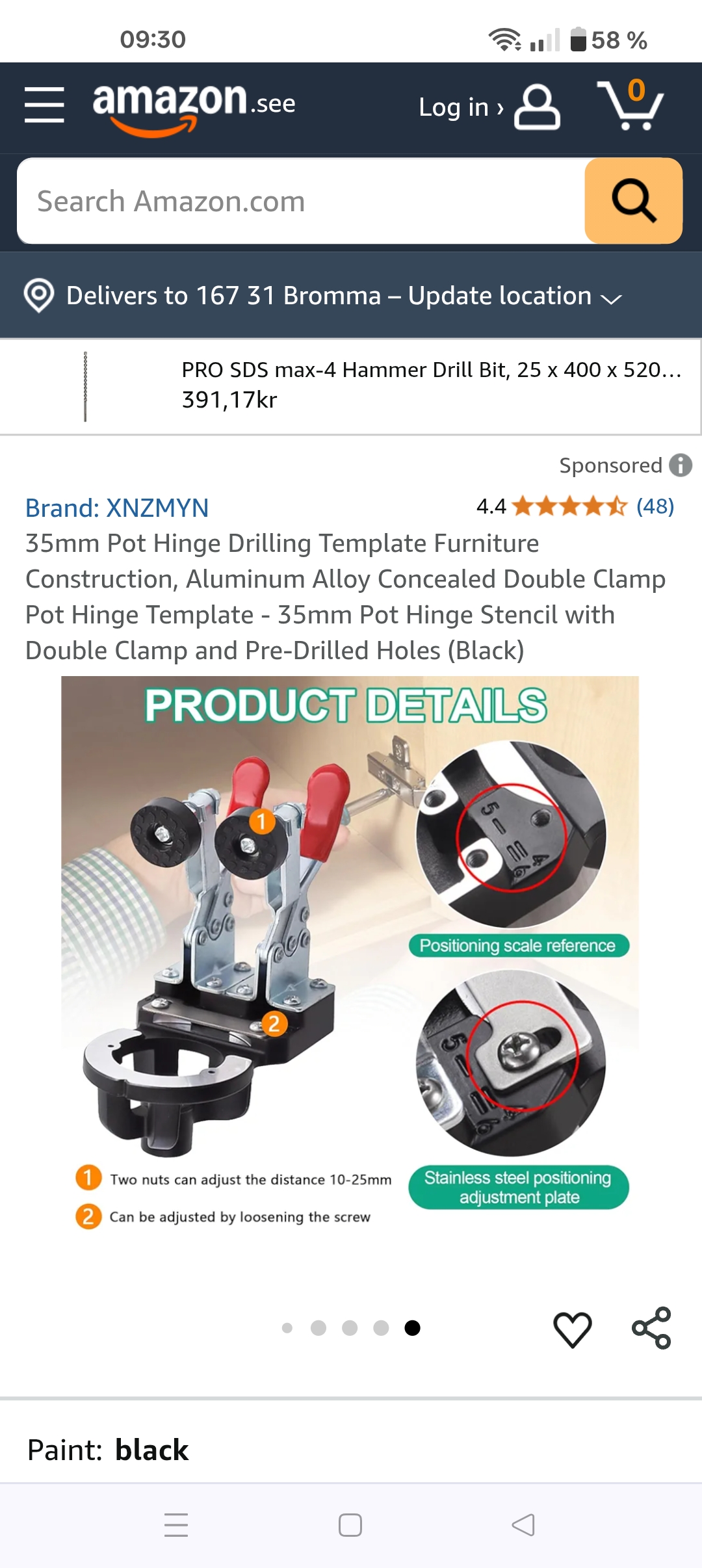
Task: Visit the Brand: XNZMYN store link
Action: pos(117,508)
